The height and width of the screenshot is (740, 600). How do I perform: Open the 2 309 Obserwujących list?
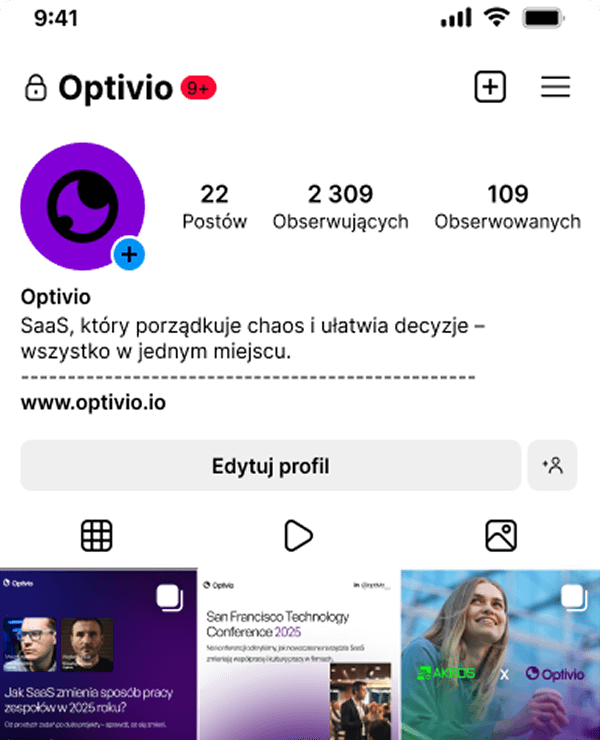tap(340, 207)
